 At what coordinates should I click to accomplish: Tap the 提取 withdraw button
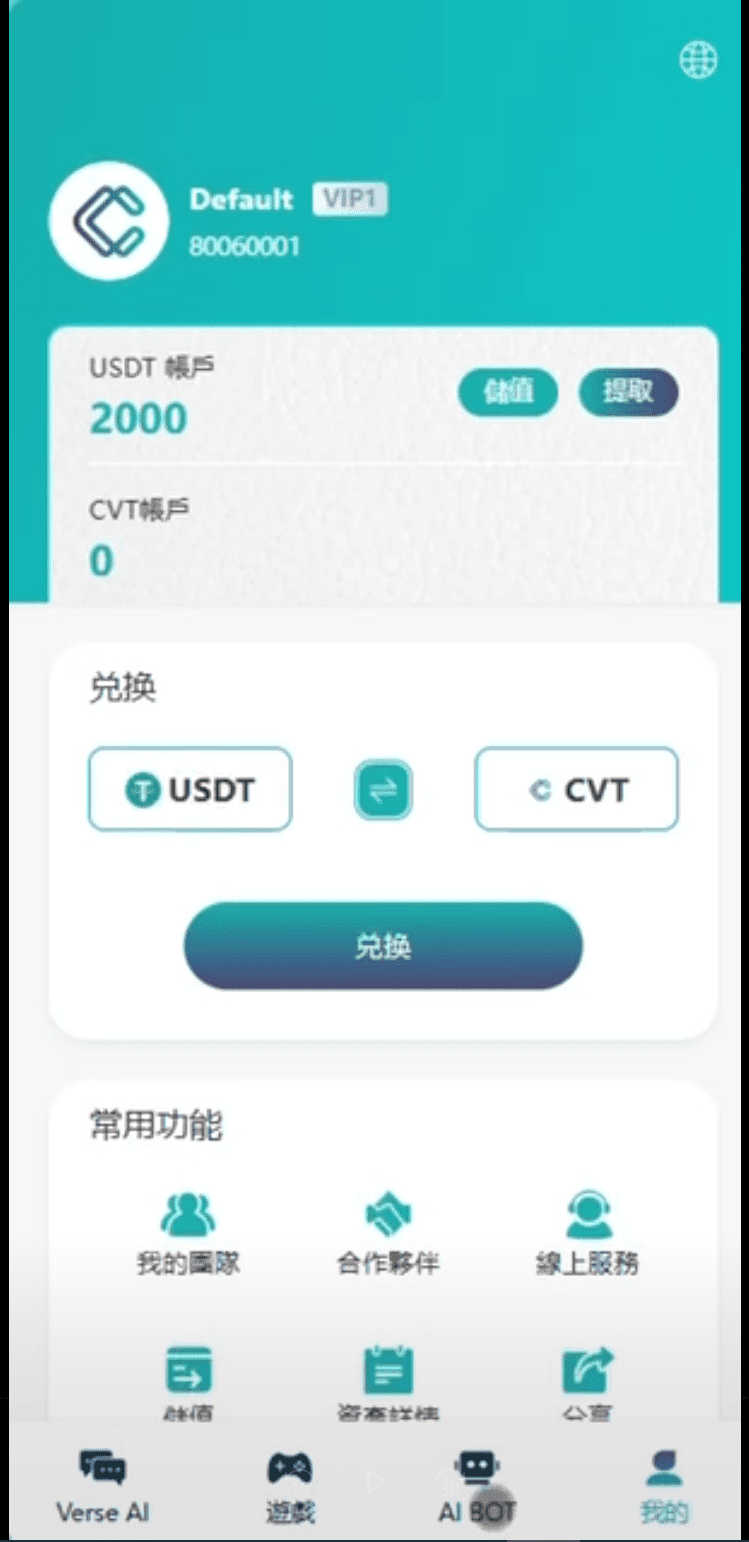click(x=628, y=393)
